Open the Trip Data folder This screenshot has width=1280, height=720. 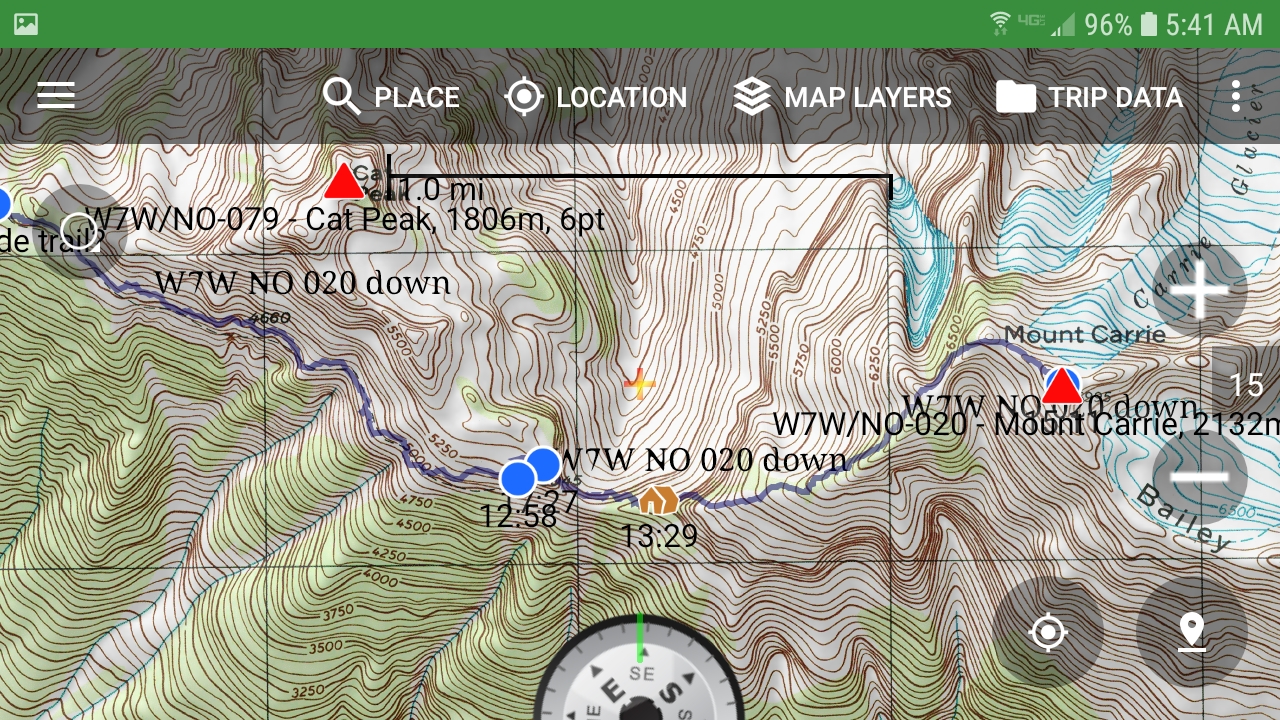tap(1089, 97)
